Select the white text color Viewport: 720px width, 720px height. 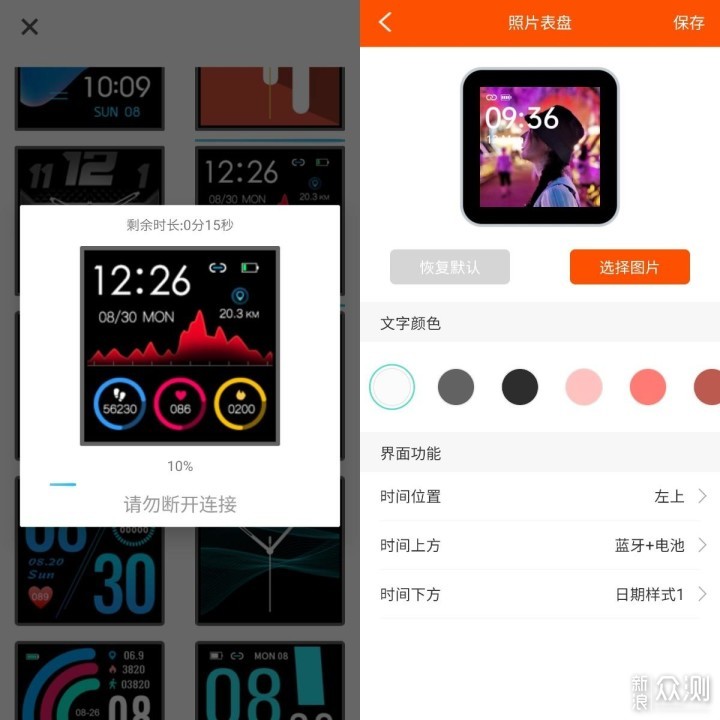click(x=392, y=387)
